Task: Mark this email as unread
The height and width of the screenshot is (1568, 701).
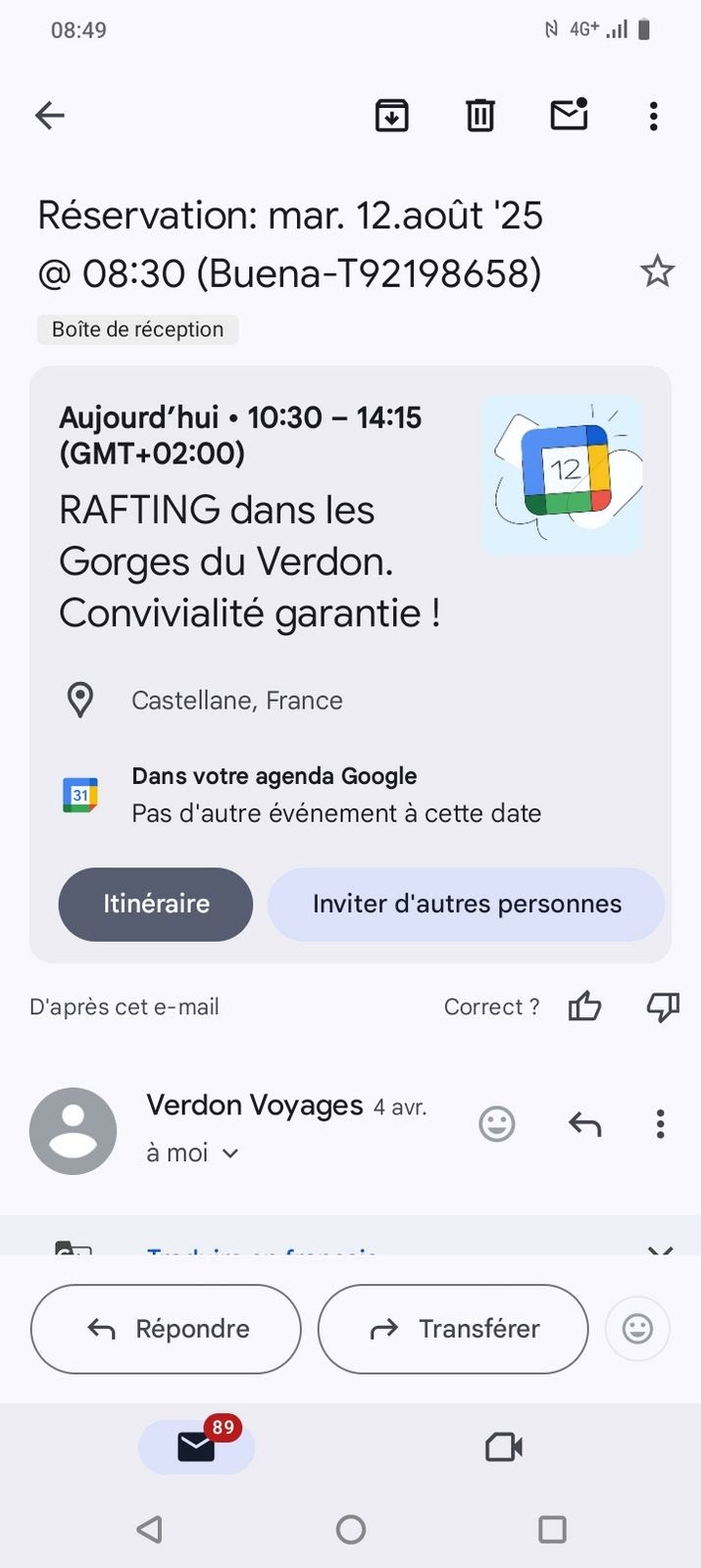Action: click(569, 115)
